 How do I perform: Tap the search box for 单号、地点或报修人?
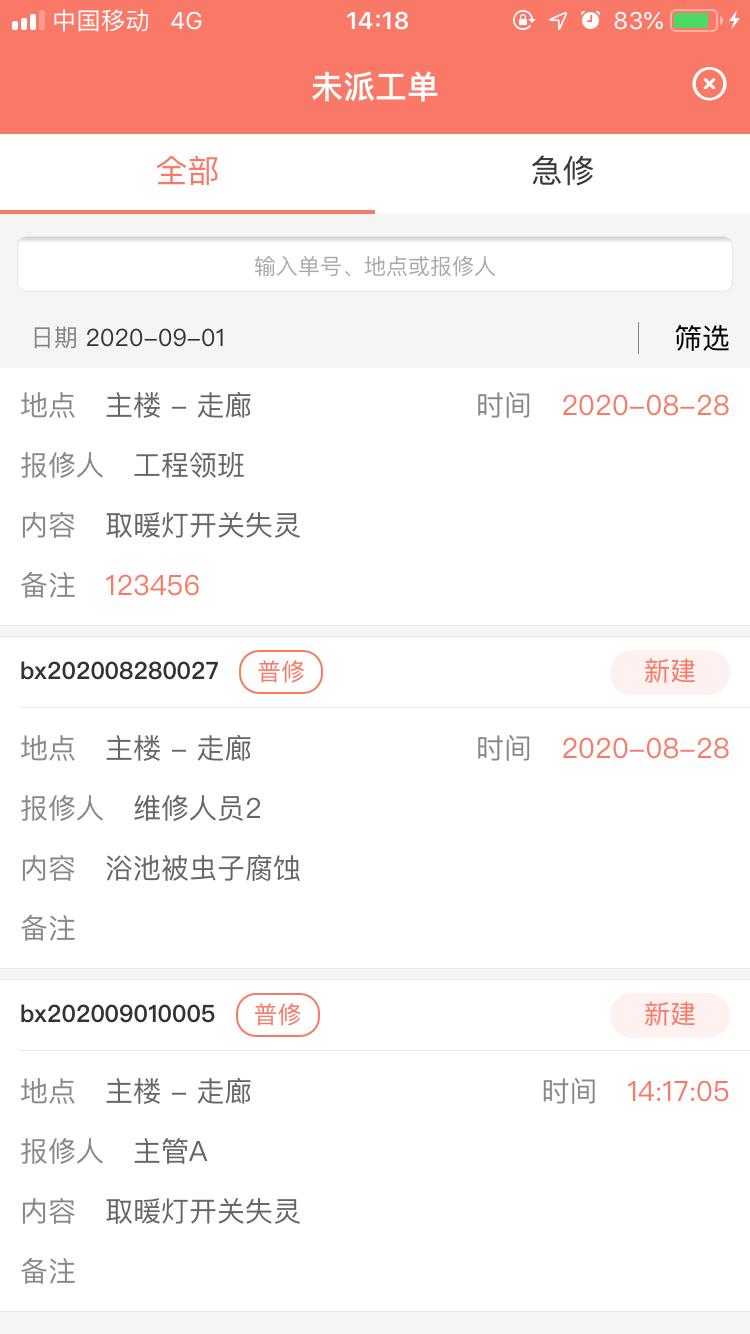click(375, 266)
